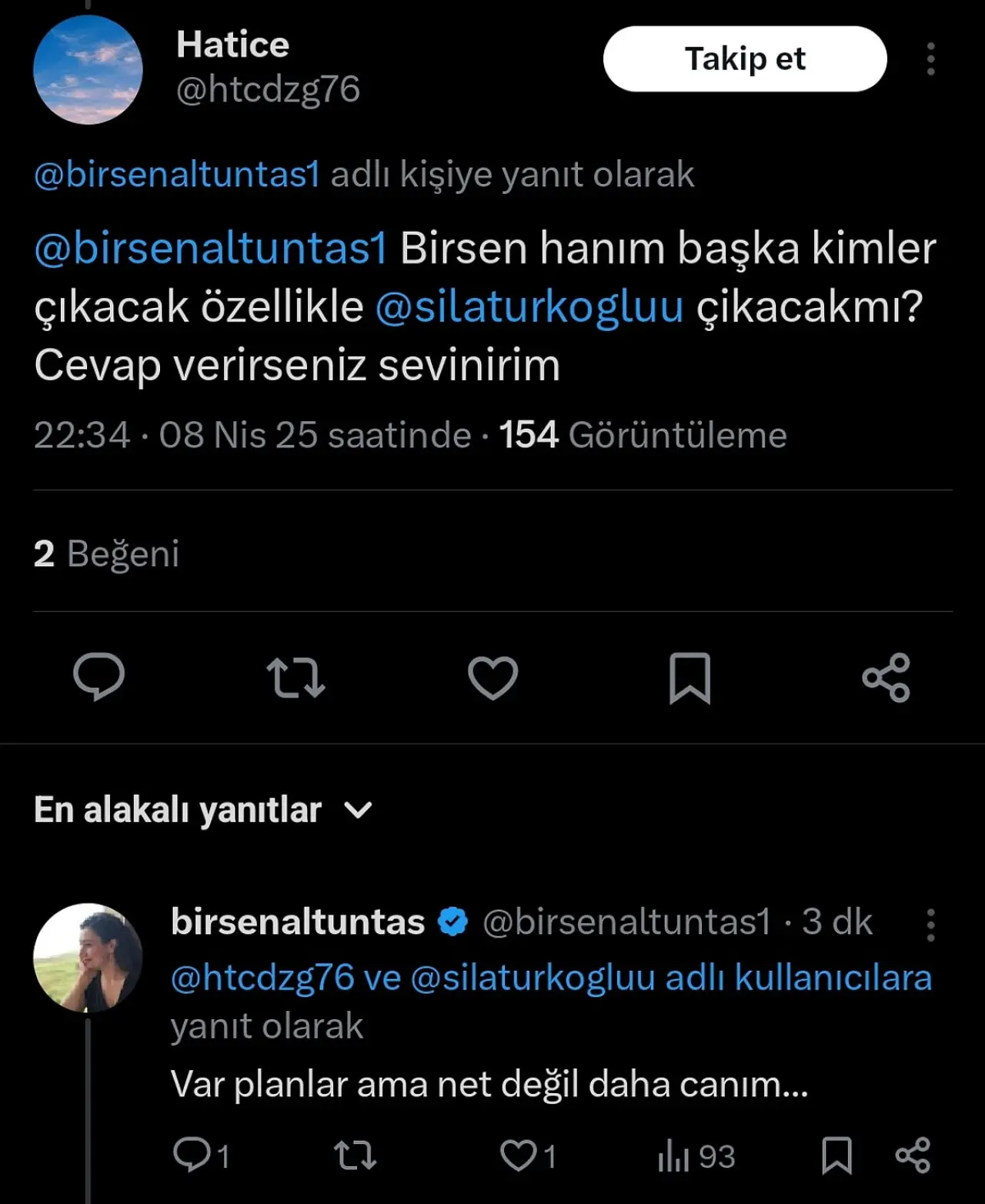Bookmark Hatice's tweet
This screenshot has height=1204, width=985.
689,677
